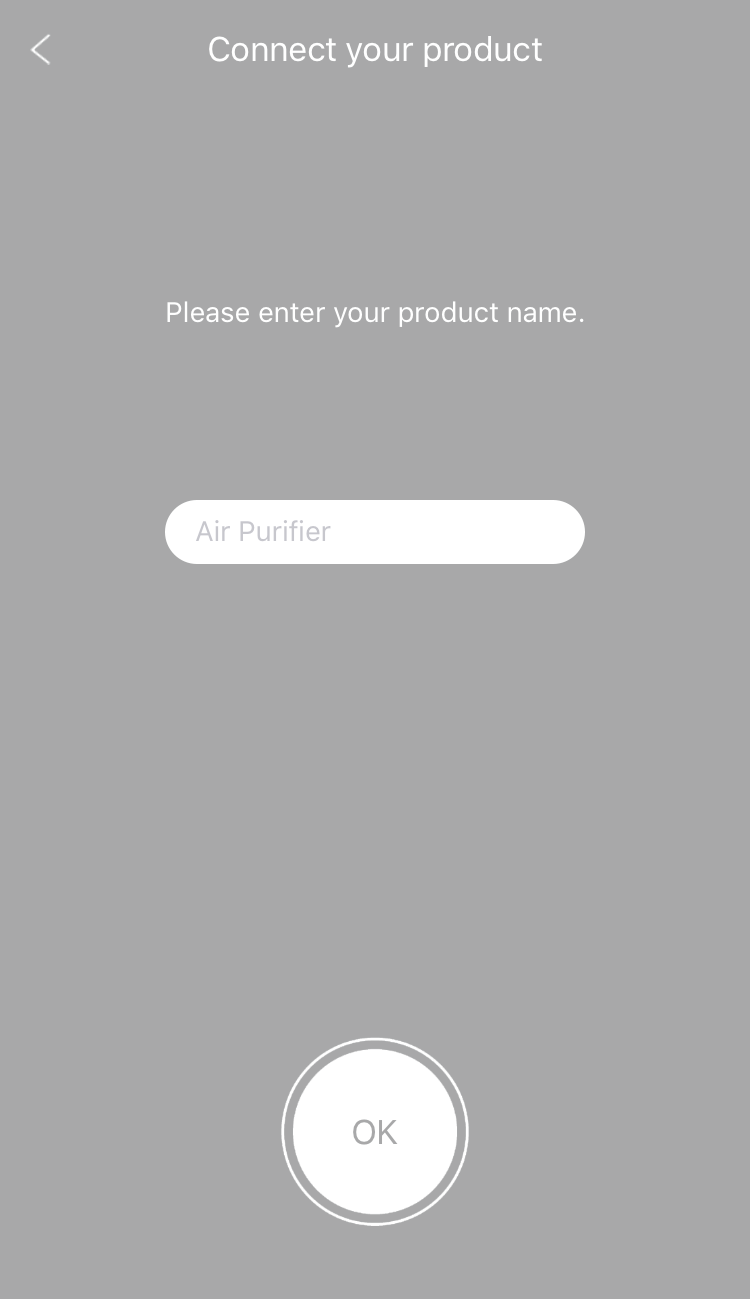Tap the Air Purifier product name field

tap(375, 532)
